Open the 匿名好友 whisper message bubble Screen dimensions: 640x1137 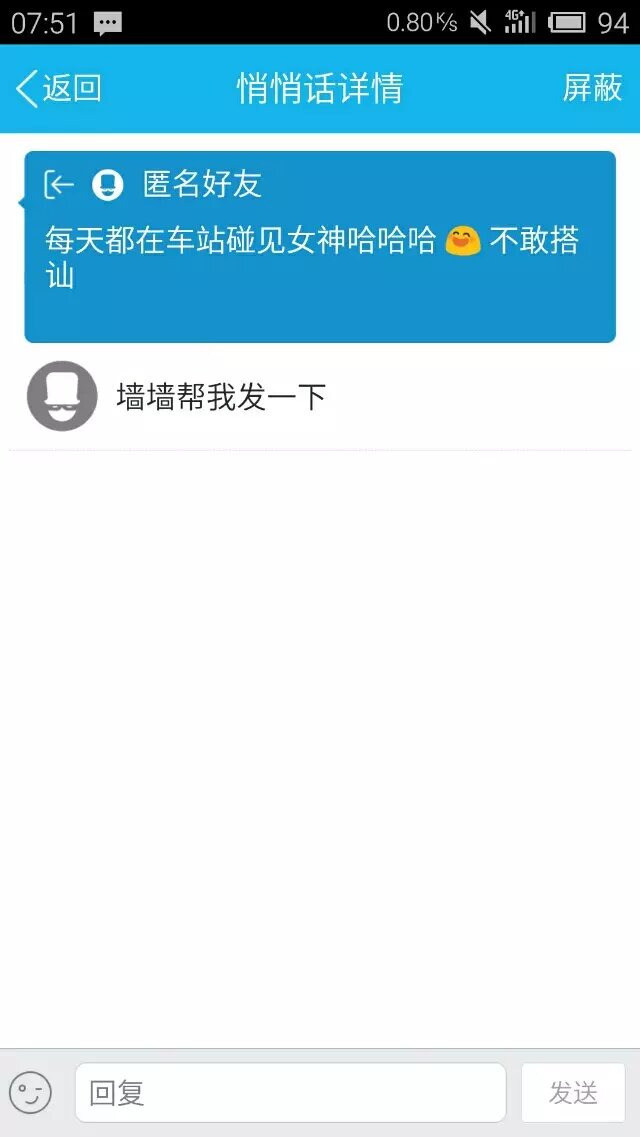[320, 247]
